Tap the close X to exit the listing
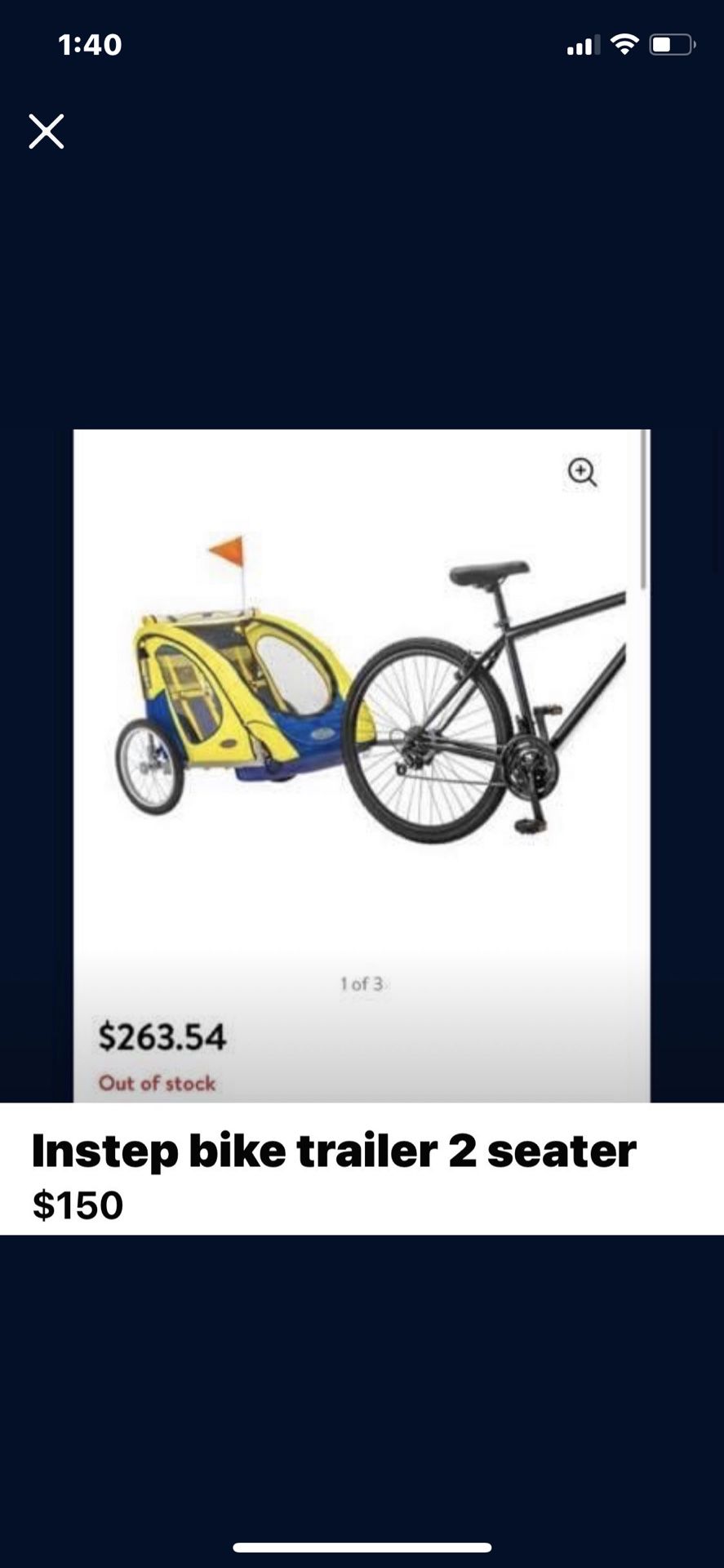 pyautogui.click(x=46, y=131)
